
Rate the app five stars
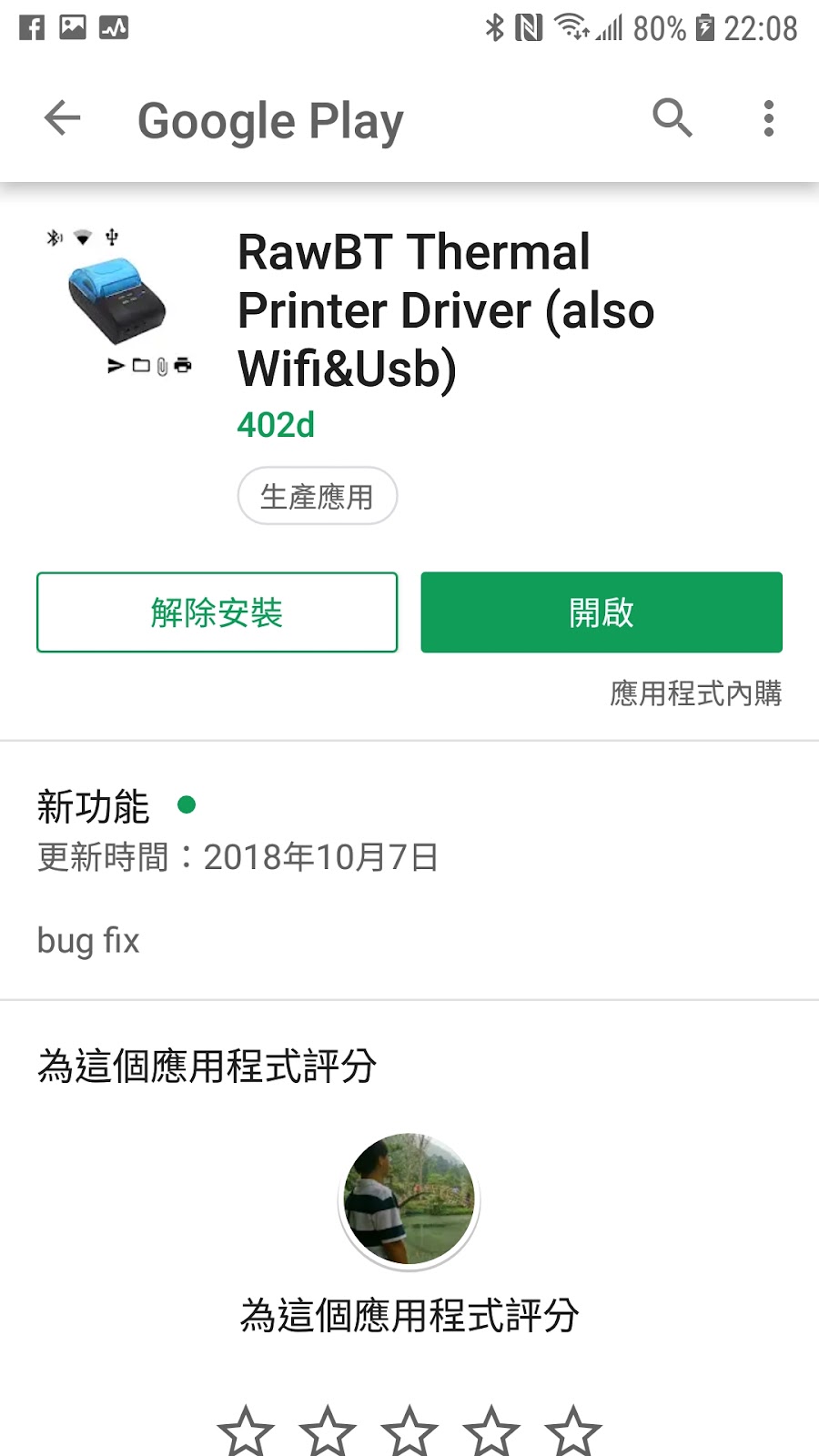coord(573,1431)
